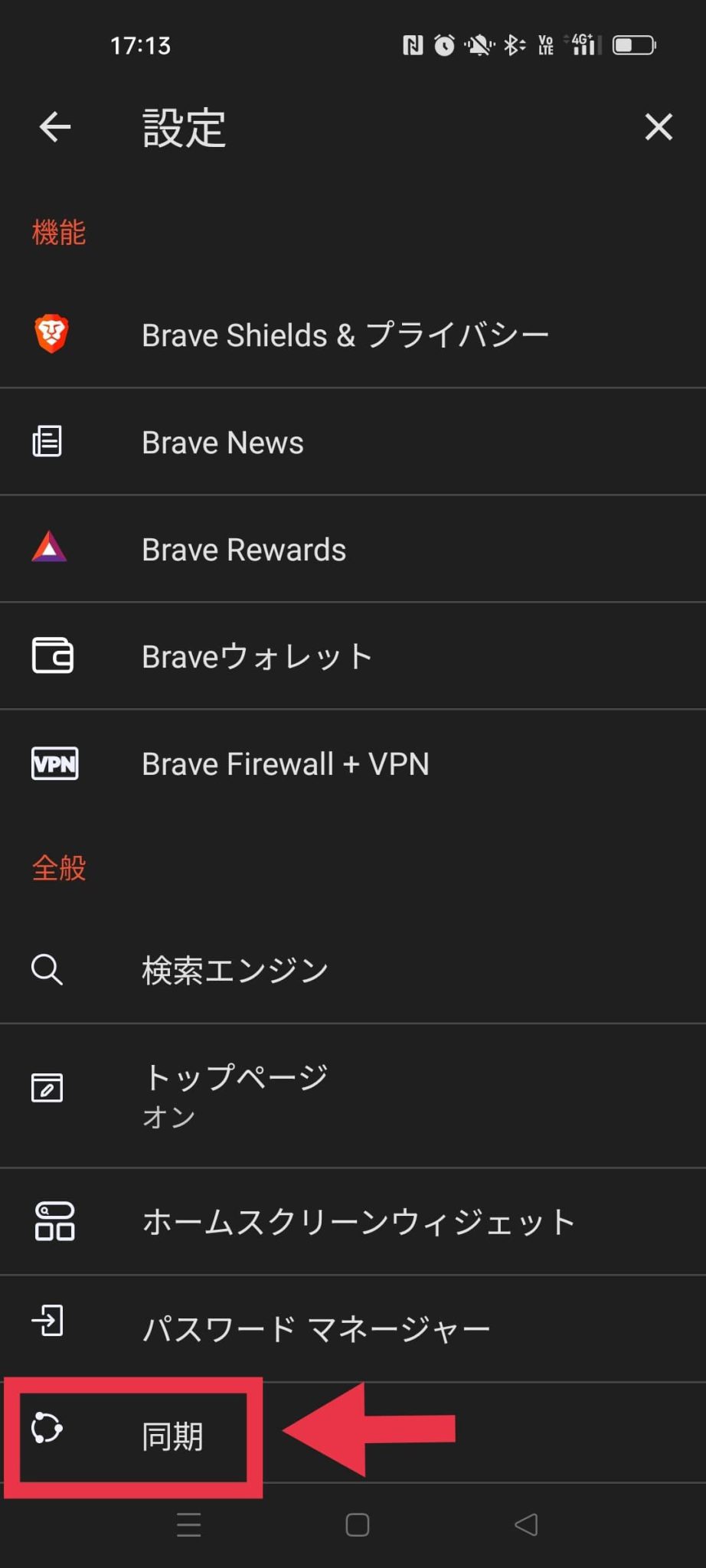Select the 検索エンジン magnifier icon
706x1568 pixels.
pos(47,969)
